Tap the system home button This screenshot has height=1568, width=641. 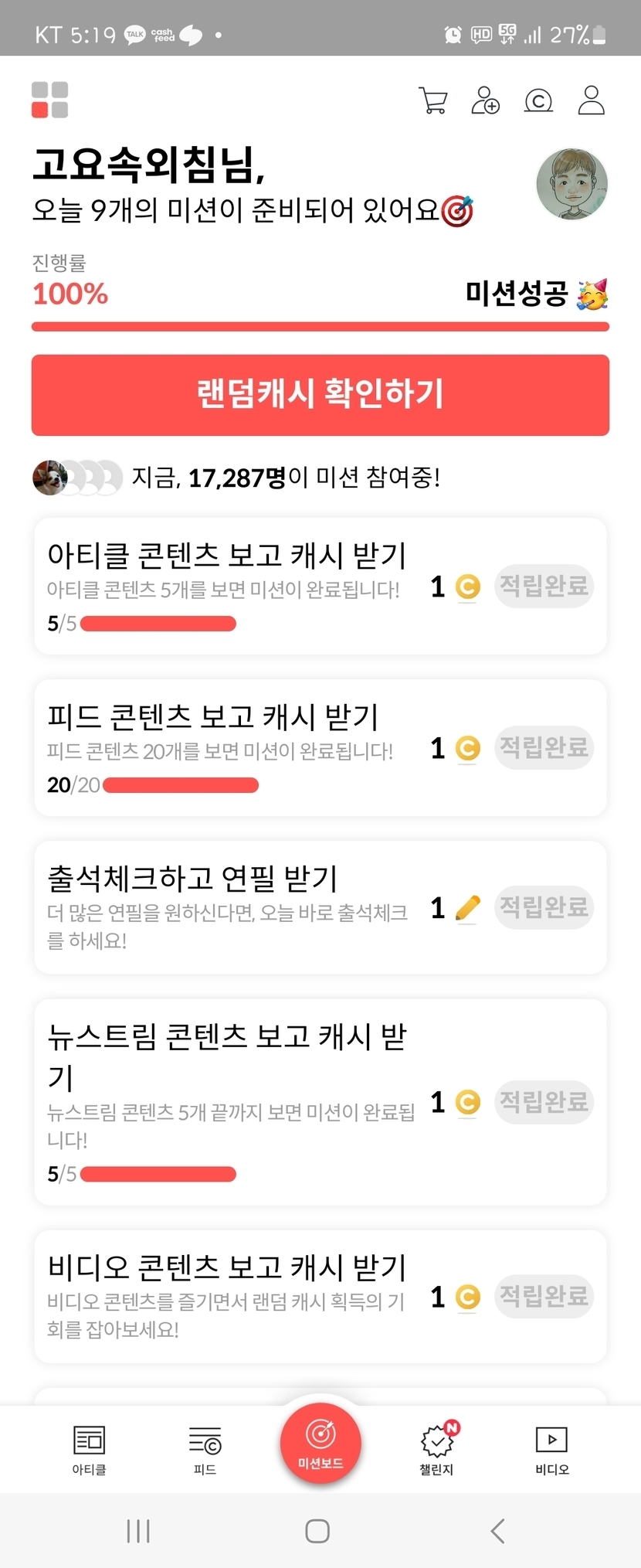pos(317,1530)
